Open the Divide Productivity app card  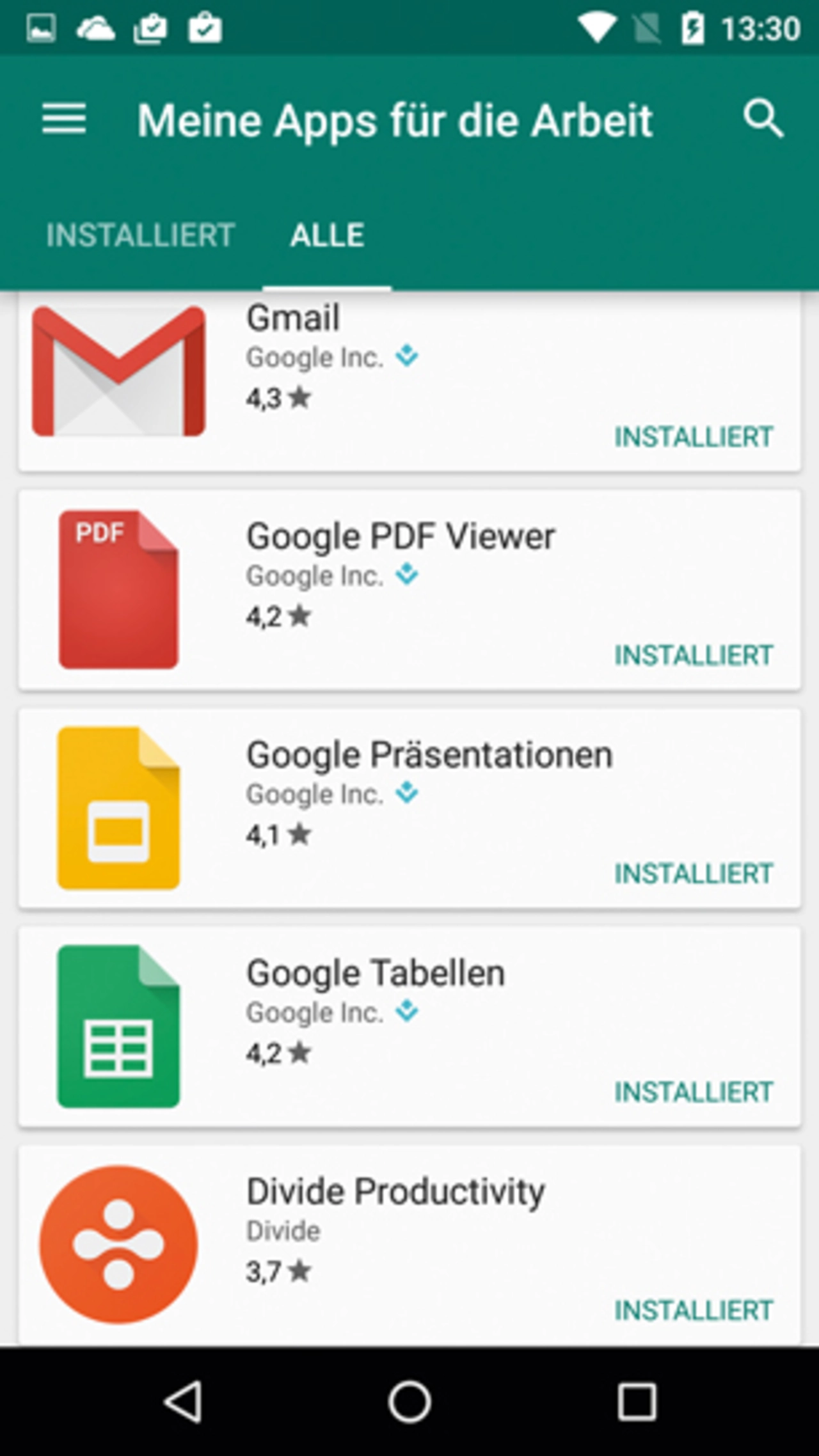point(409,1244)
